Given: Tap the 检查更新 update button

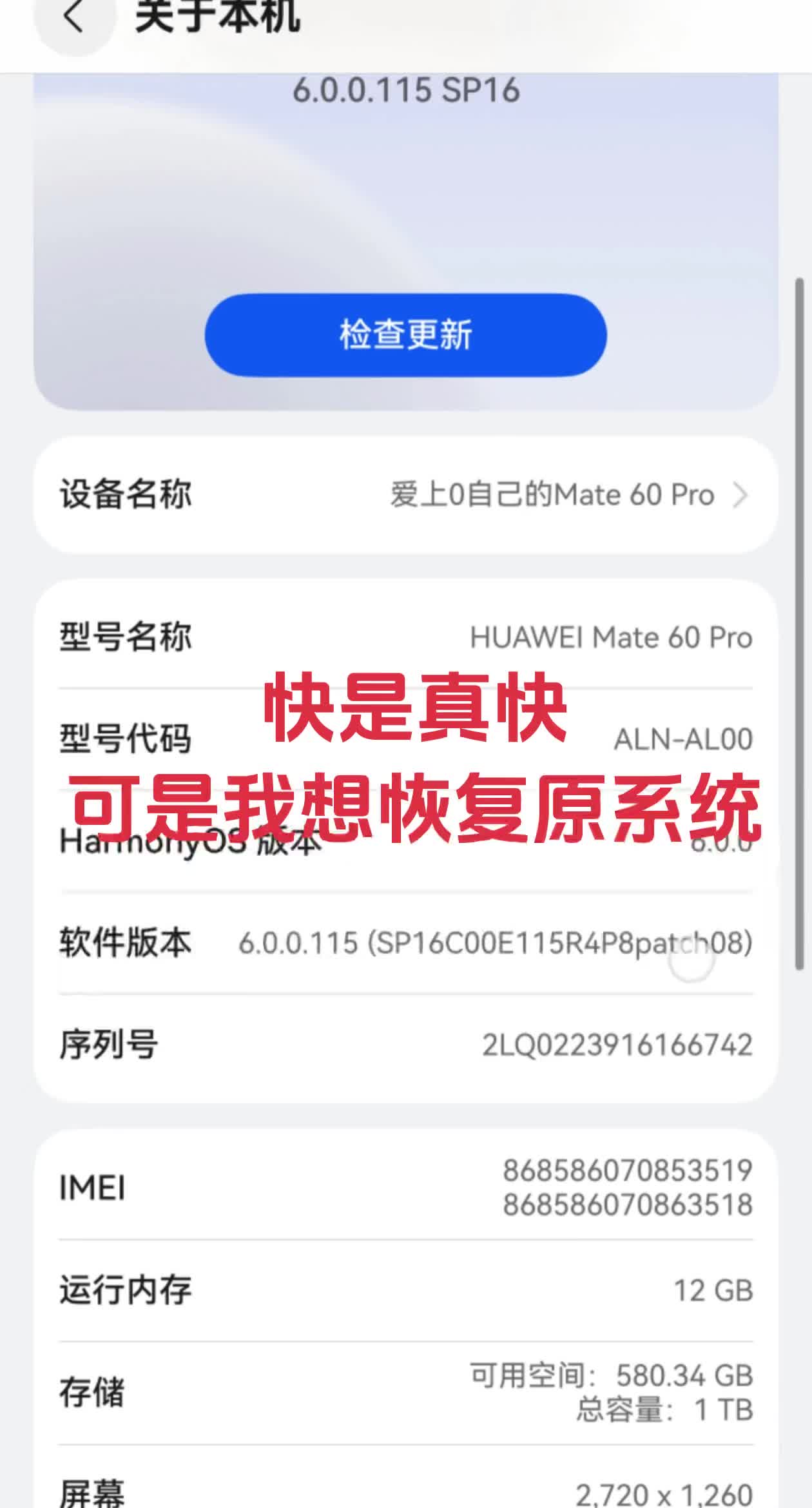Looking at the screenshot, I should (x=405, y=334).
